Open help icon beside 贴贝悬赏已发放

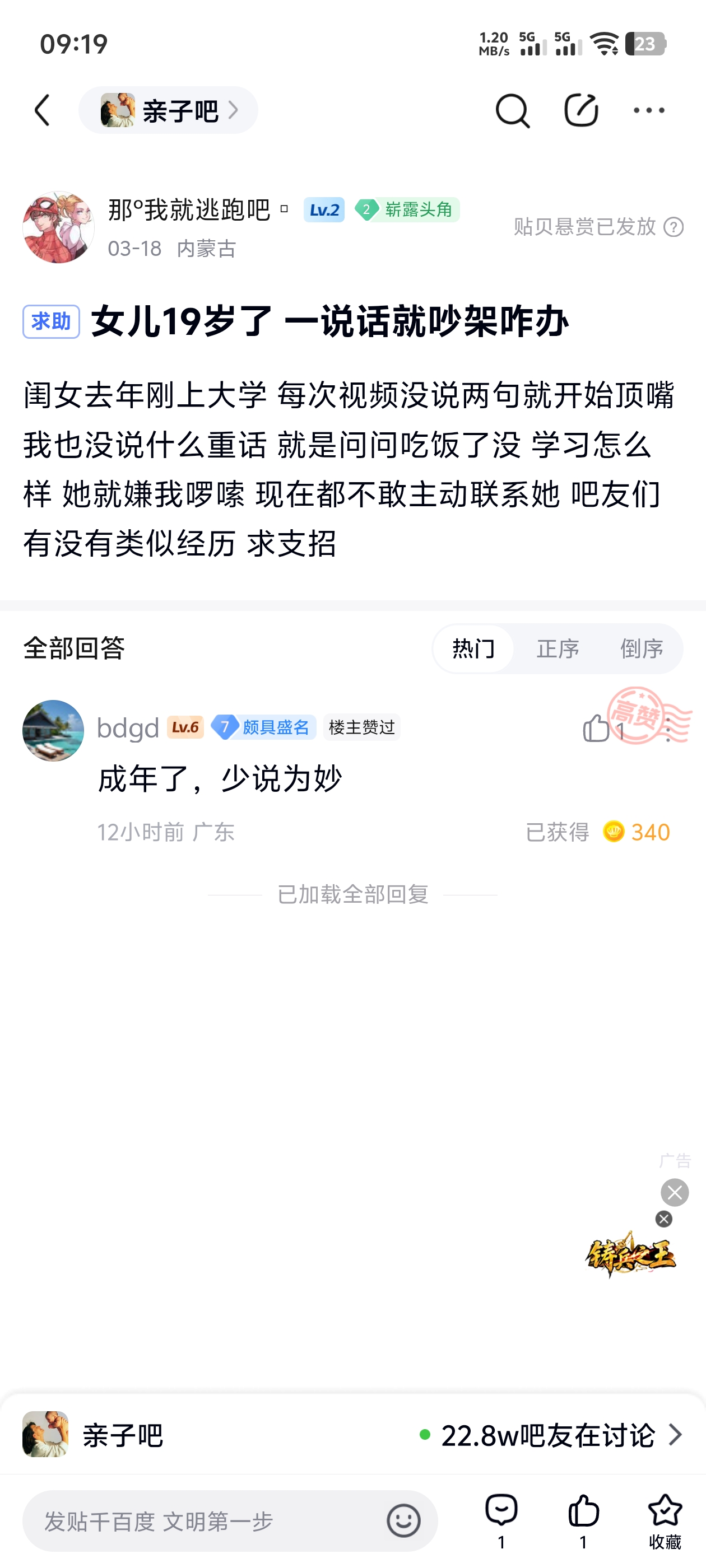tap(674, 227)
